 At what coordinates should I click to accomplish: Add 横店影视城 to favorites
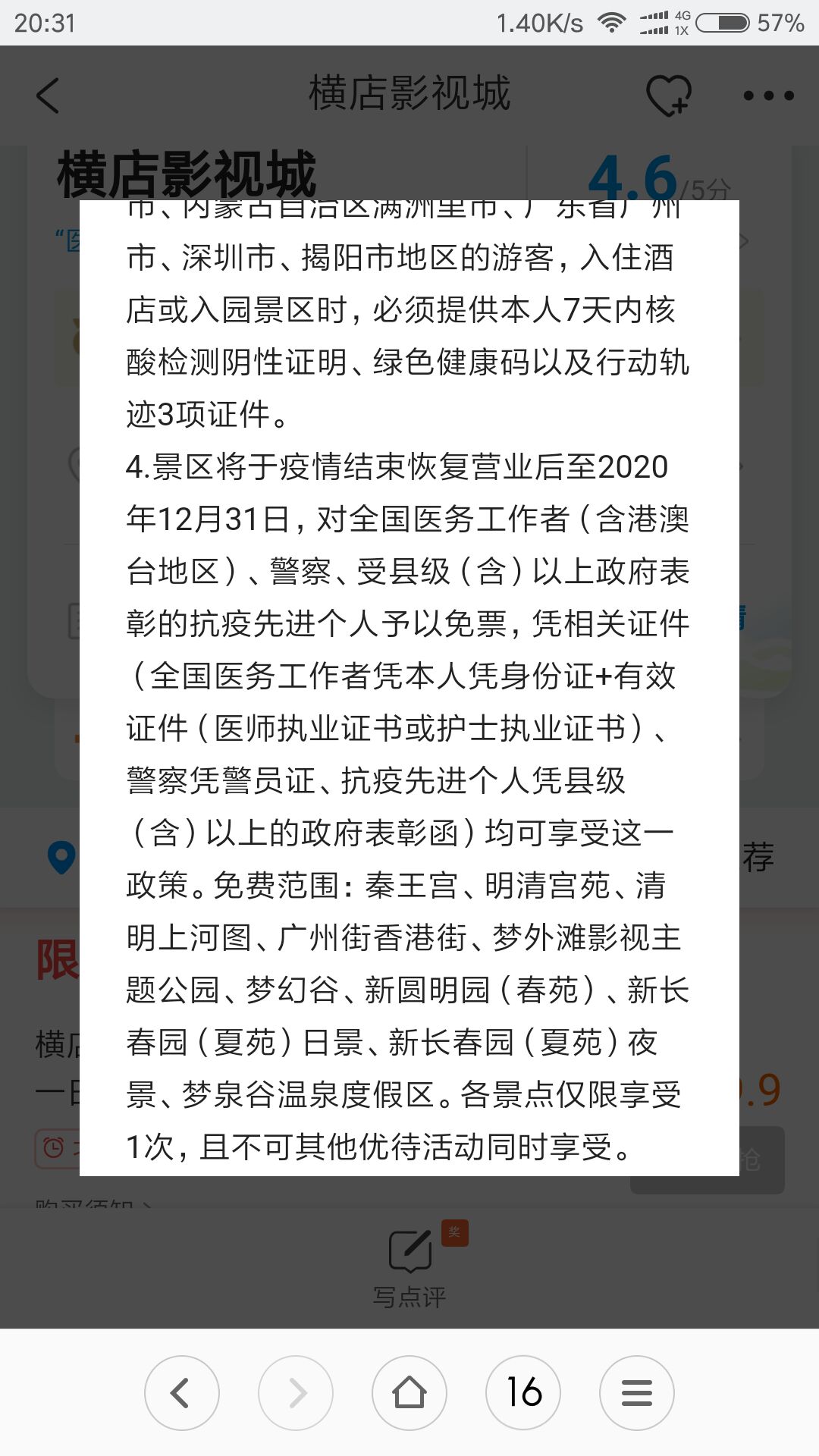668,96
